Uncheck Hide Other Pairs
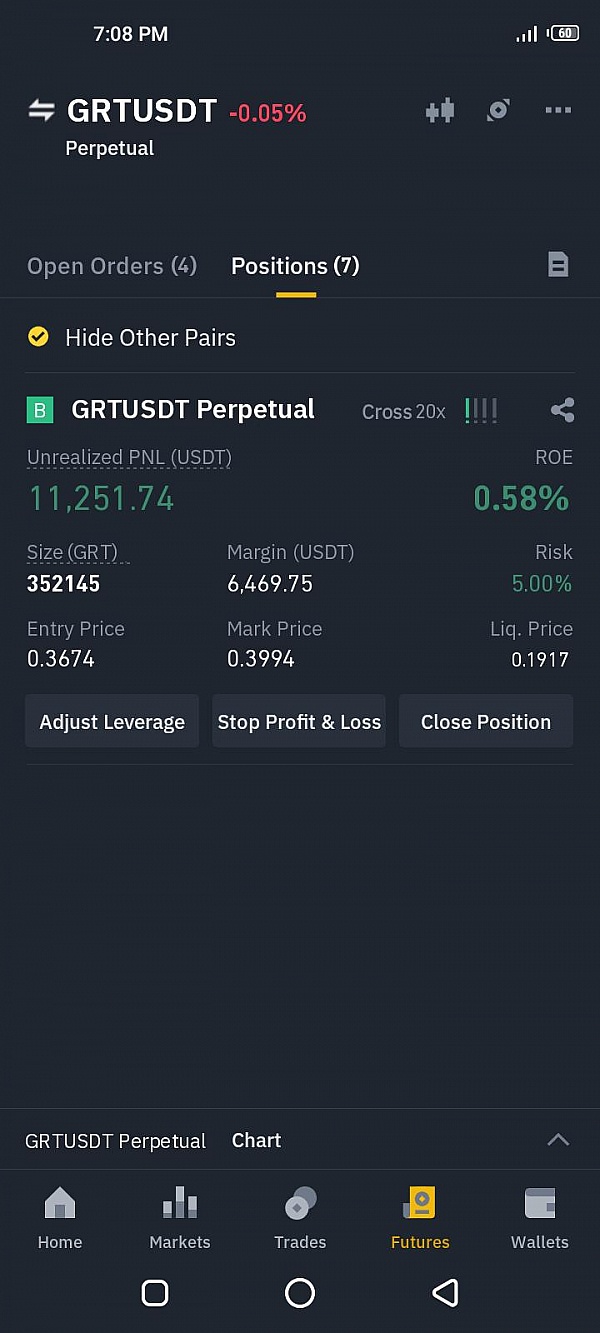The height and width of the screenshot is (1333, 600). click(x=38, y=337)
